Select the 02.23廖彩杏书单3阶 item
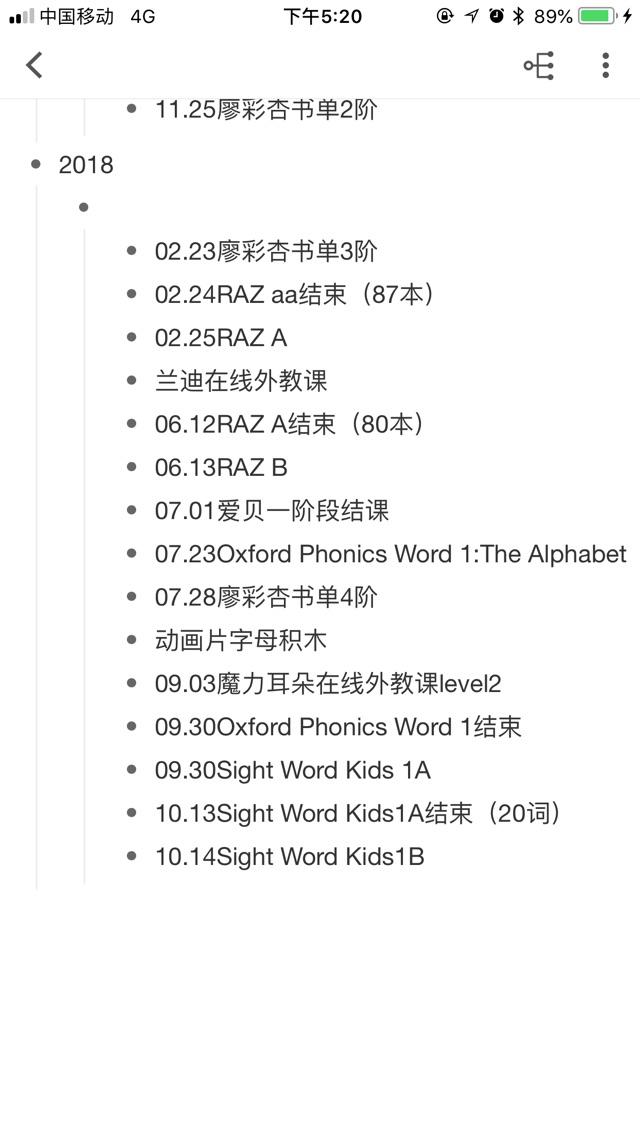640x1137 pixels. [x=266, y=251]
